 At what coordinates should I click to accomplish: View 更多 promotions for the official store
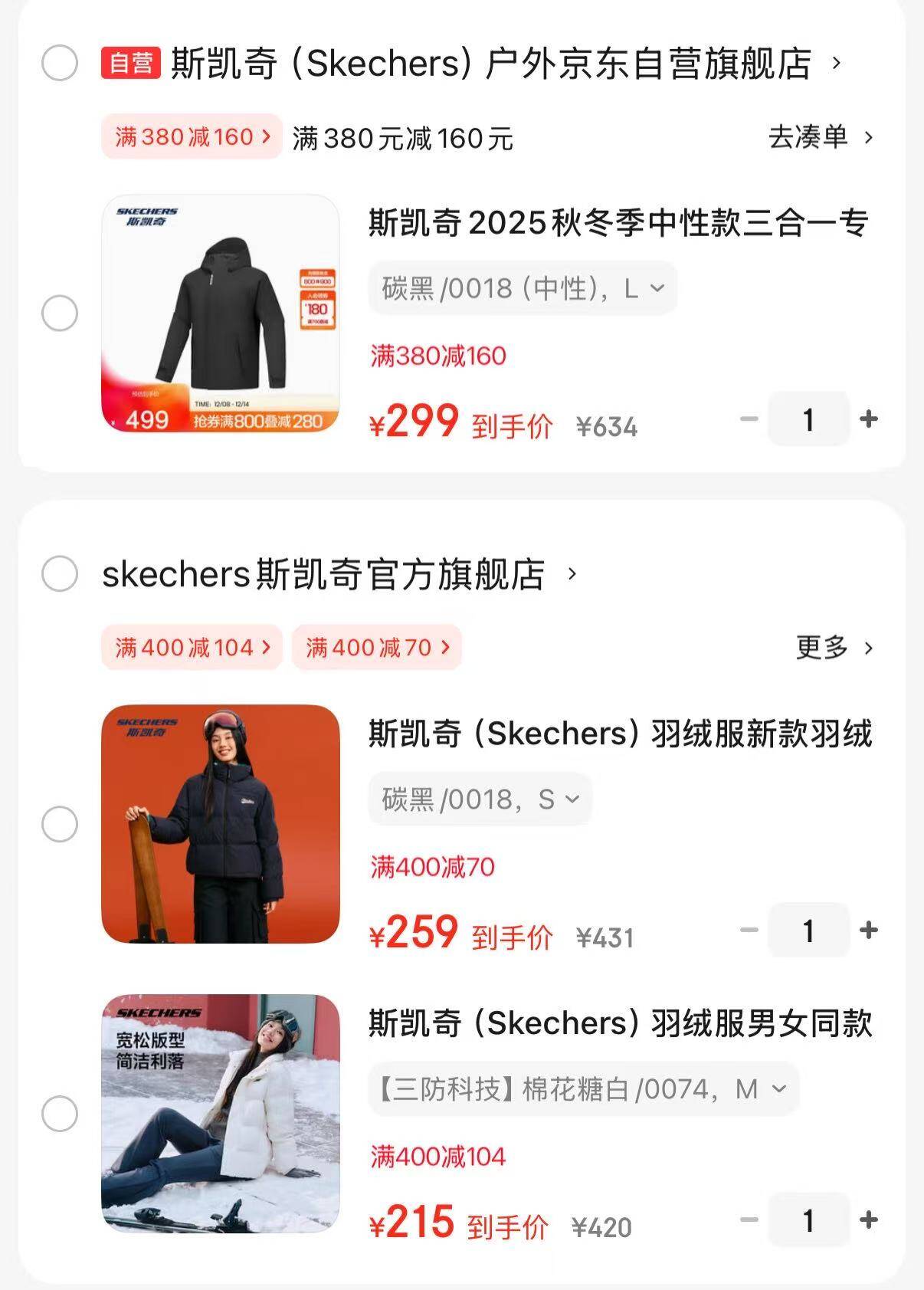834,648
